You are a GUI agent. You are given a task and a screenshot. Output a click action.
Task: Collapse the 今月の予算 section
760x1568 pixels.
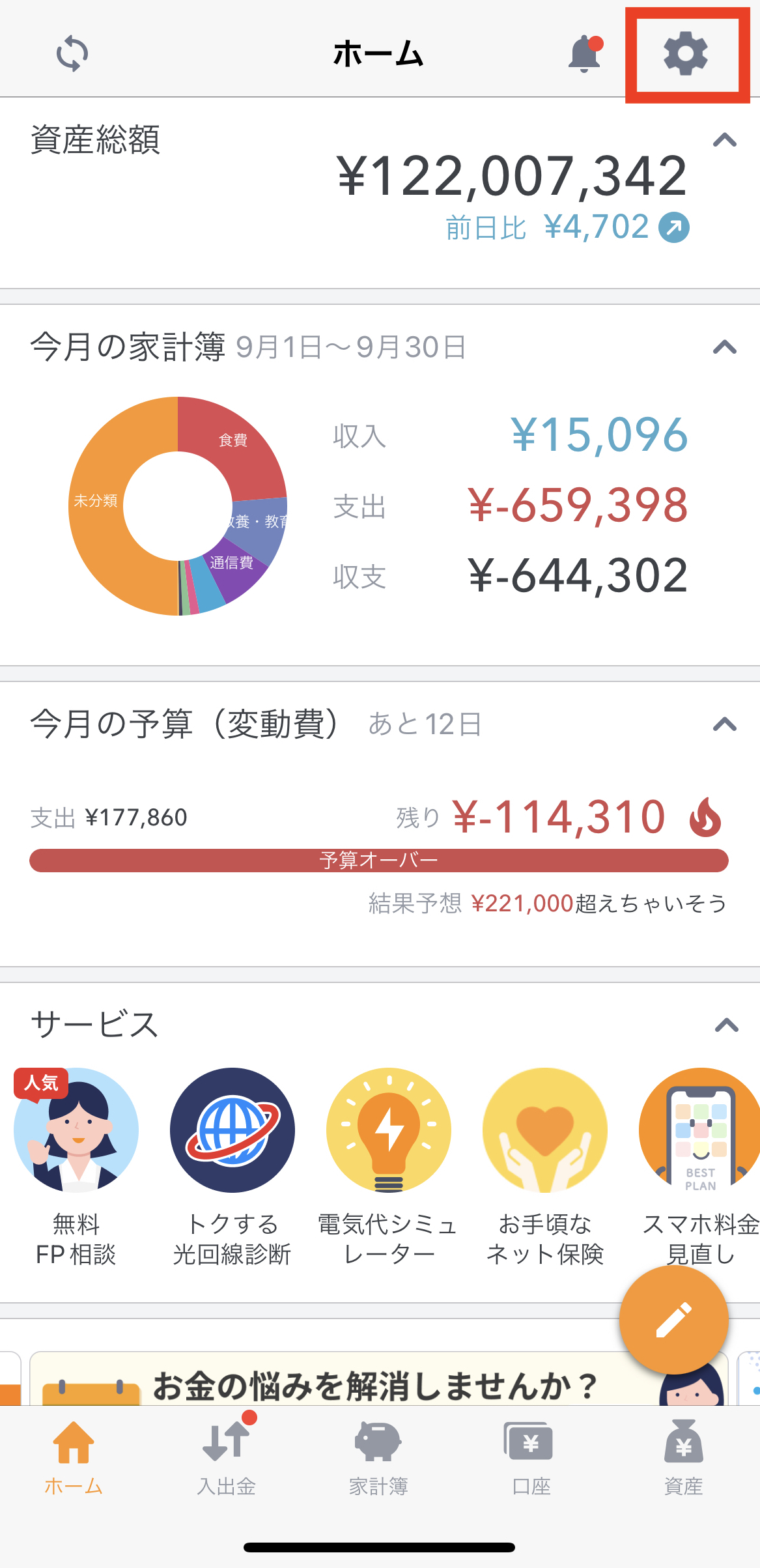(724, 724)
